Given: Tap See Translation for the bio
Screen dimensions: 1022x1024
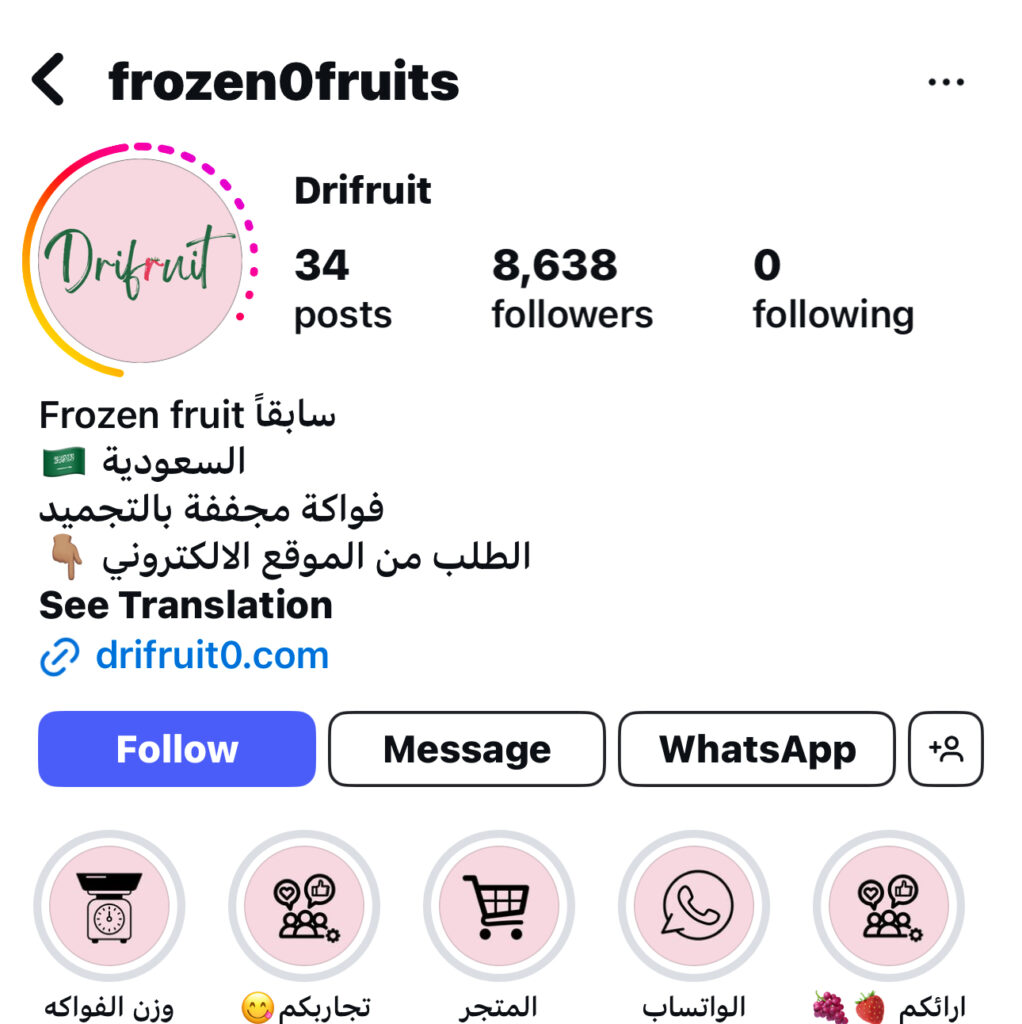Looking at the screenshot, I should coord(185,605).
